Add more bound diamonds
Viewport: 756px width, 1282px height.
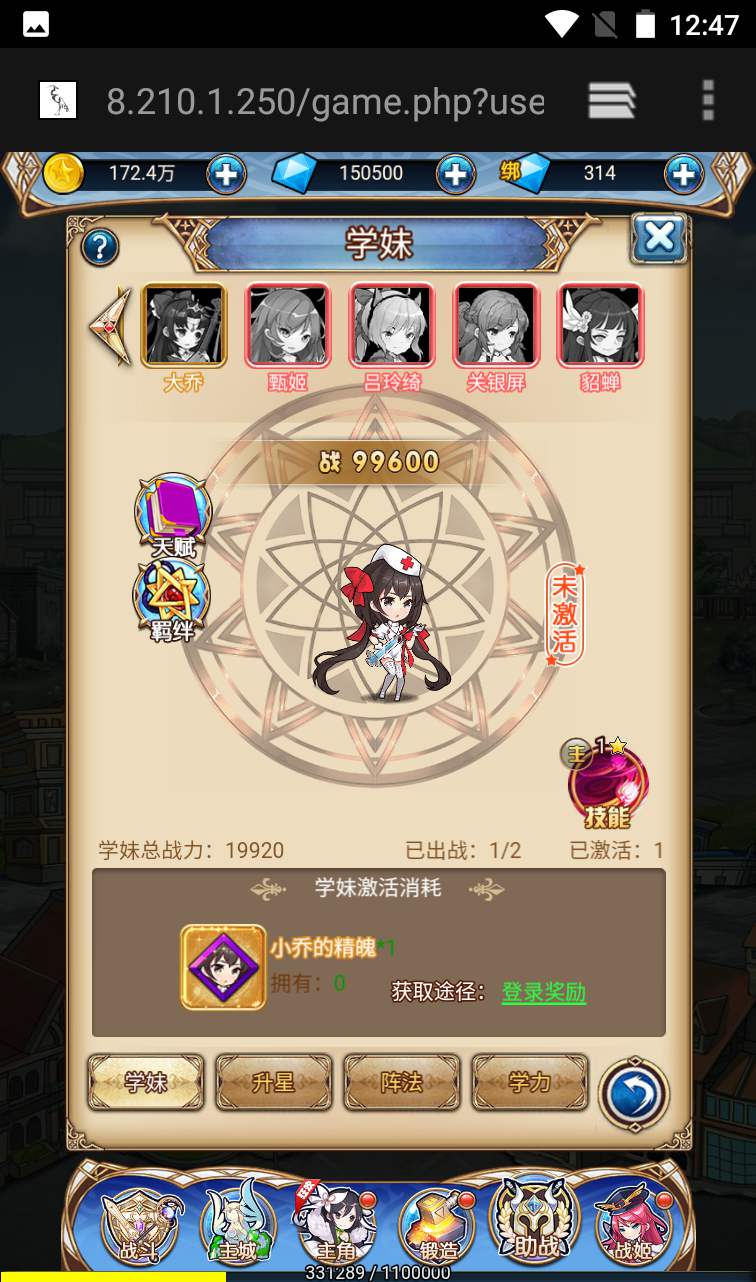click(x=684, y=174)
